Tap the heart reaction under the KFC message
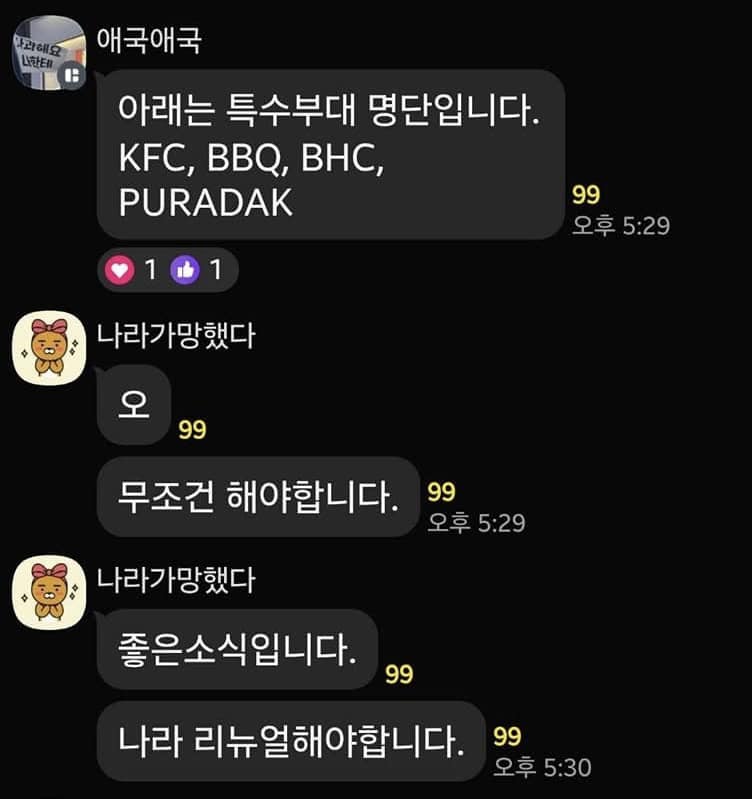752x799 pixels. coord(121,270)
